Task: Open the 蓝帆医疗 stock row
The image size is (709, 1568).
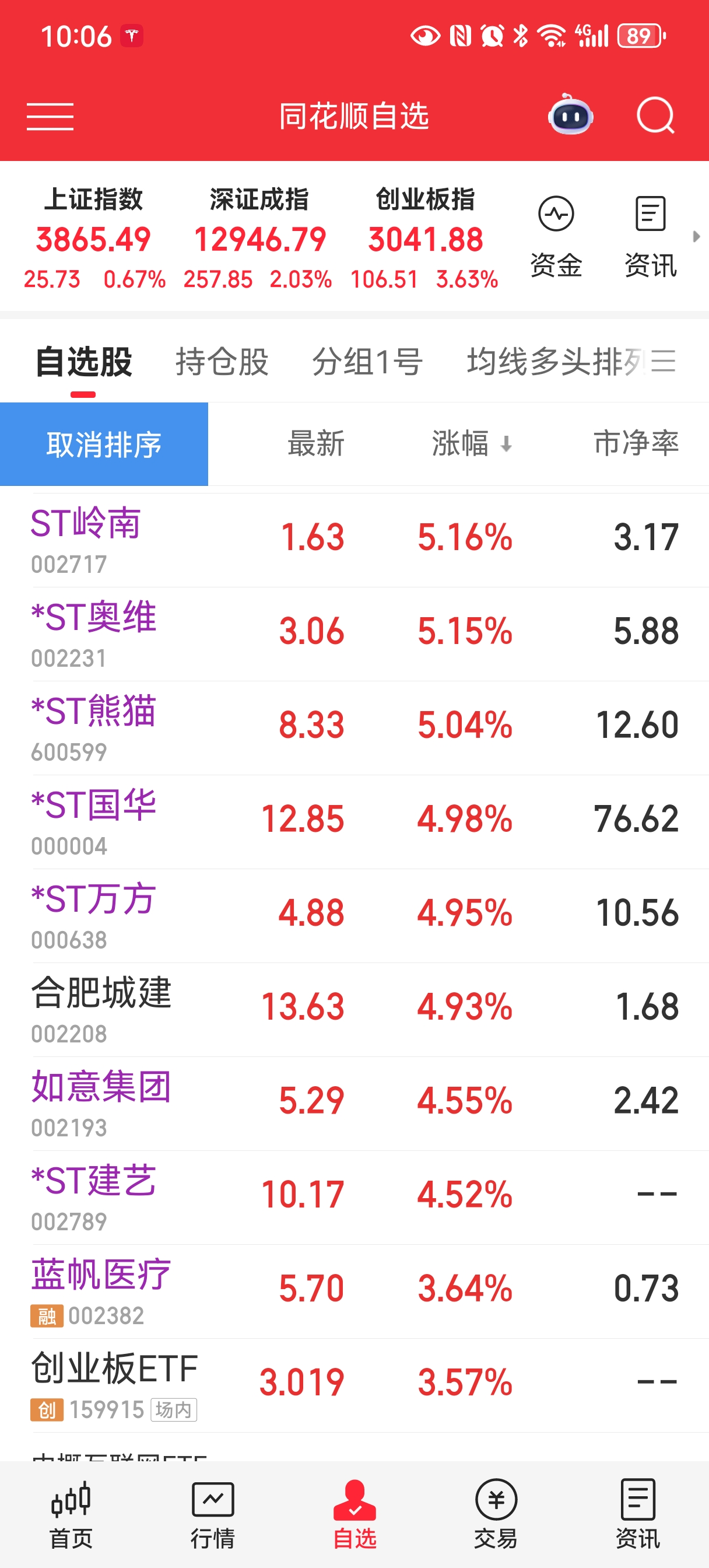Action: point(353,1290)
